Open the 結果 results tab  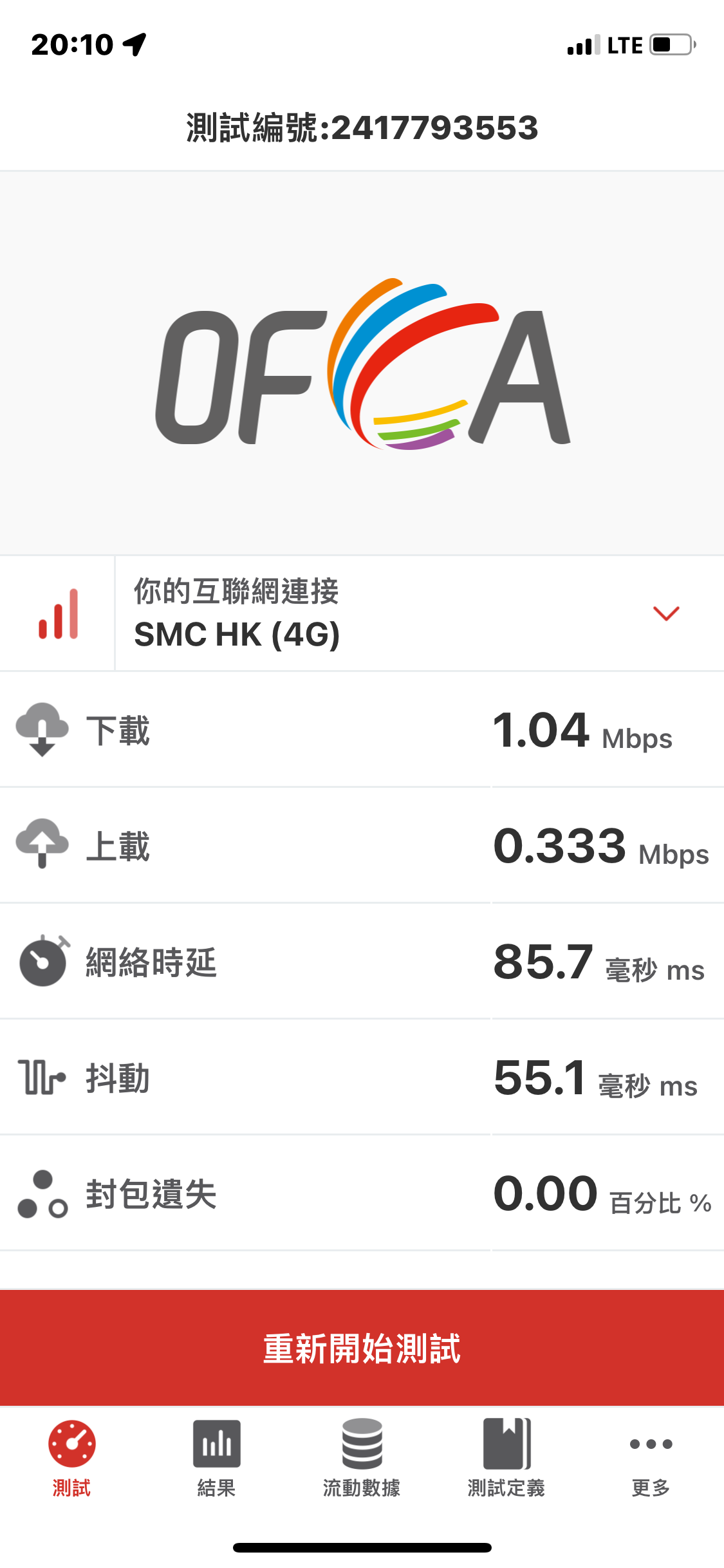(x=216, y=1458)
